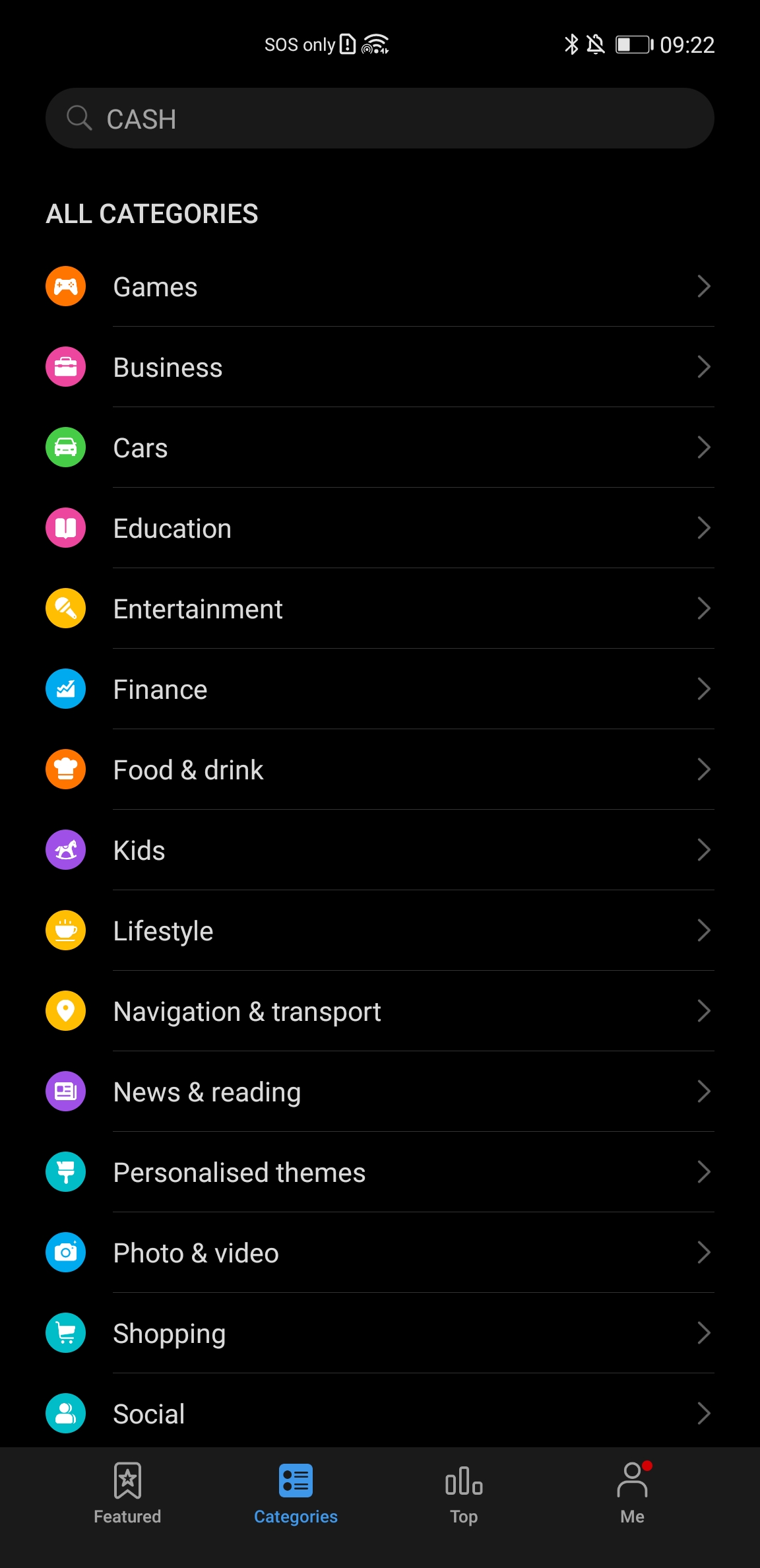Browse the Business category

(379, 368)
